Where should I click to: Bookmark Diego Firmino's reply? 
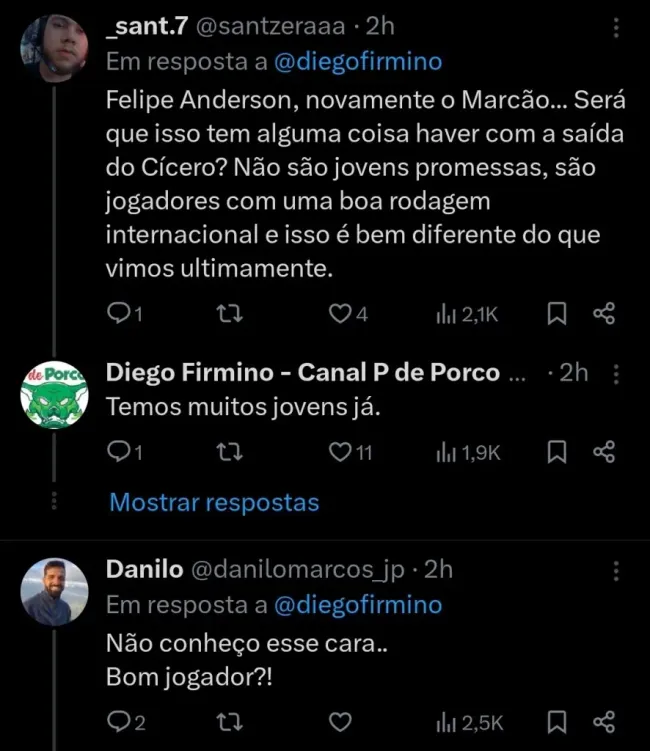coord(559,453)
